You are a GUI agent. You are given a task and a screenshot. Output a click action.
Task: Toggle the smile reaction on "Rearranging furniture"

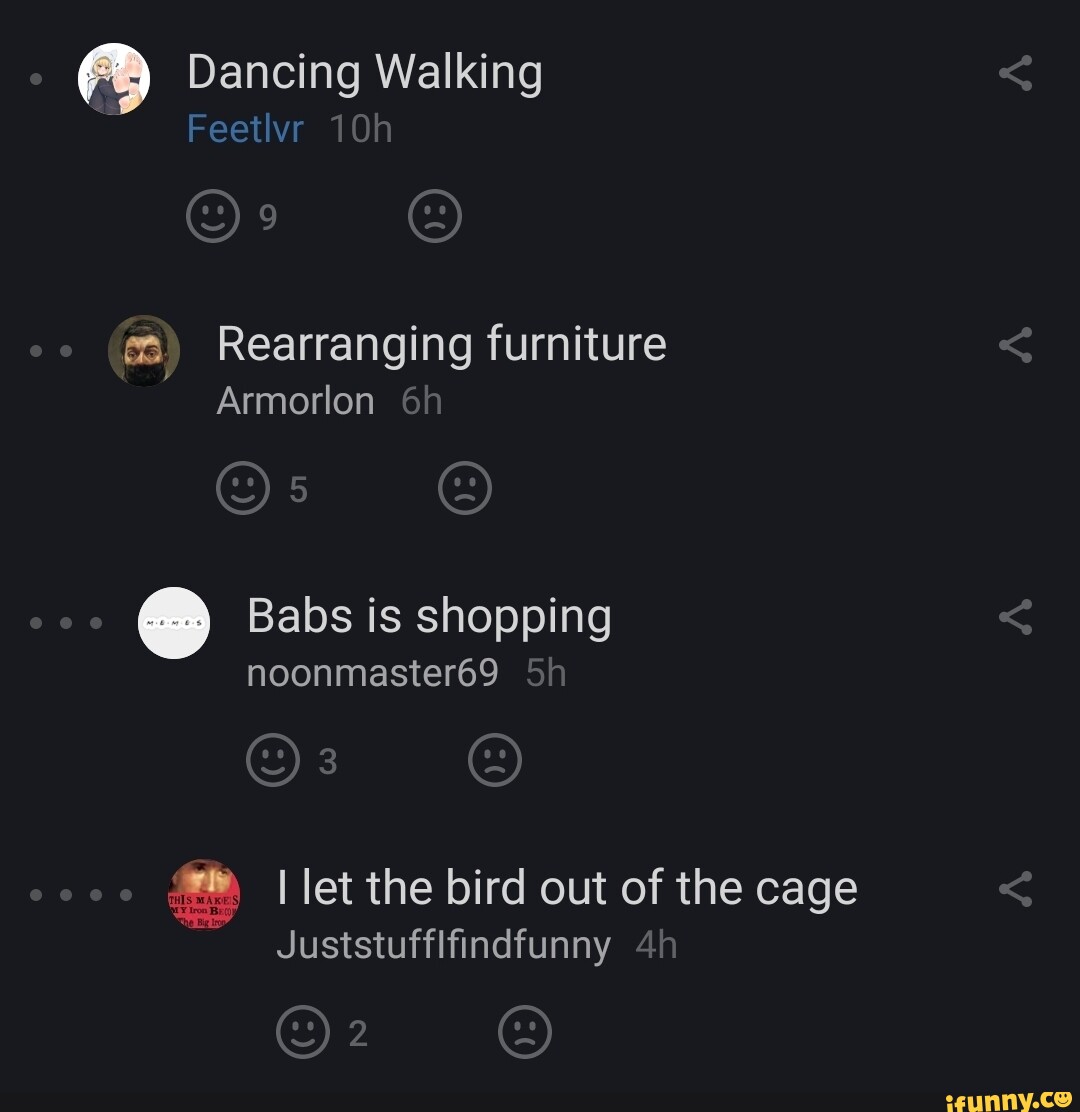242,488
